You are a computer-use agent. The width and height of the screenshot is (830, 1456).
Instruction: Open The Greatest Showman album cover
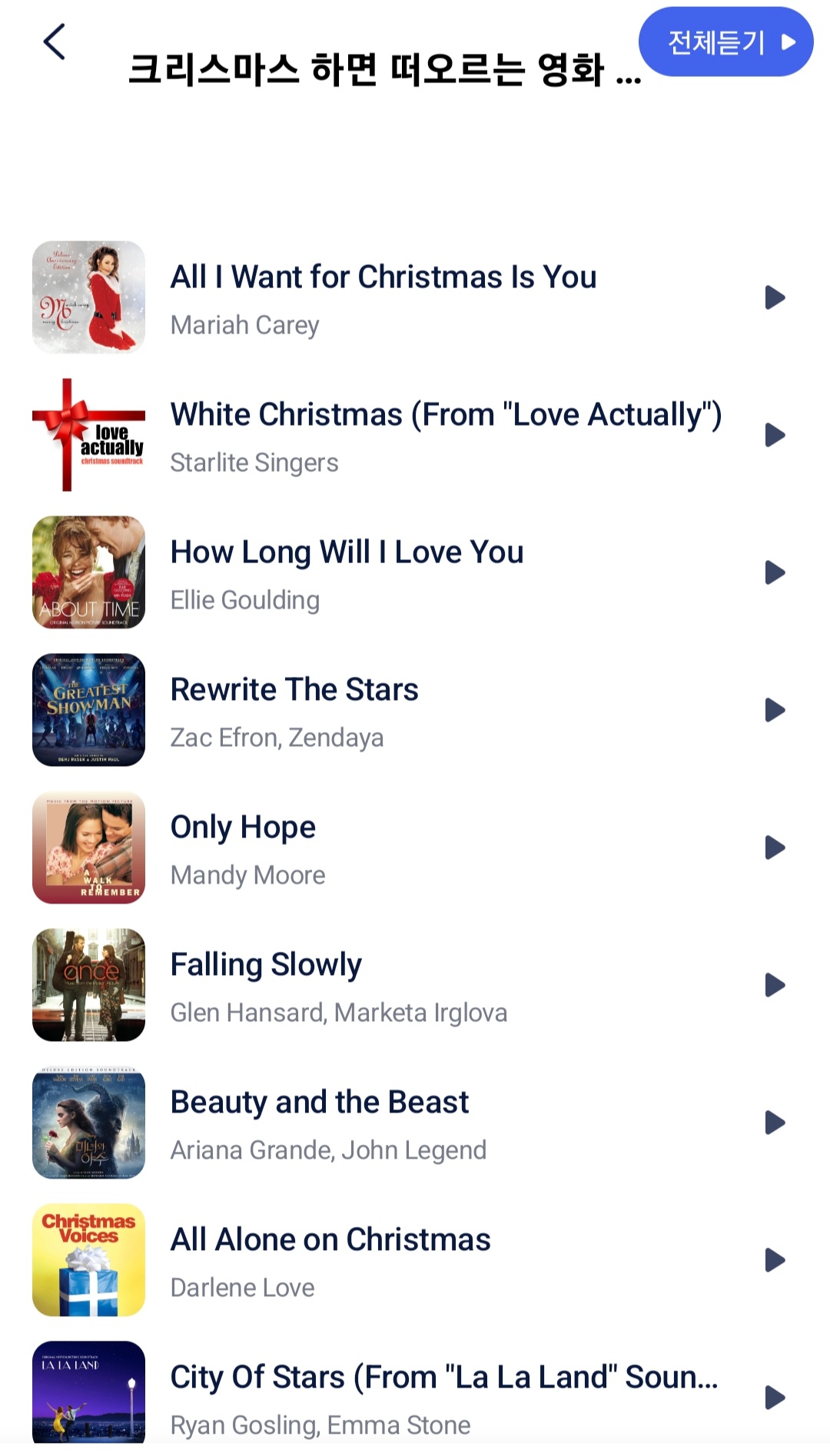coord(88,710)
